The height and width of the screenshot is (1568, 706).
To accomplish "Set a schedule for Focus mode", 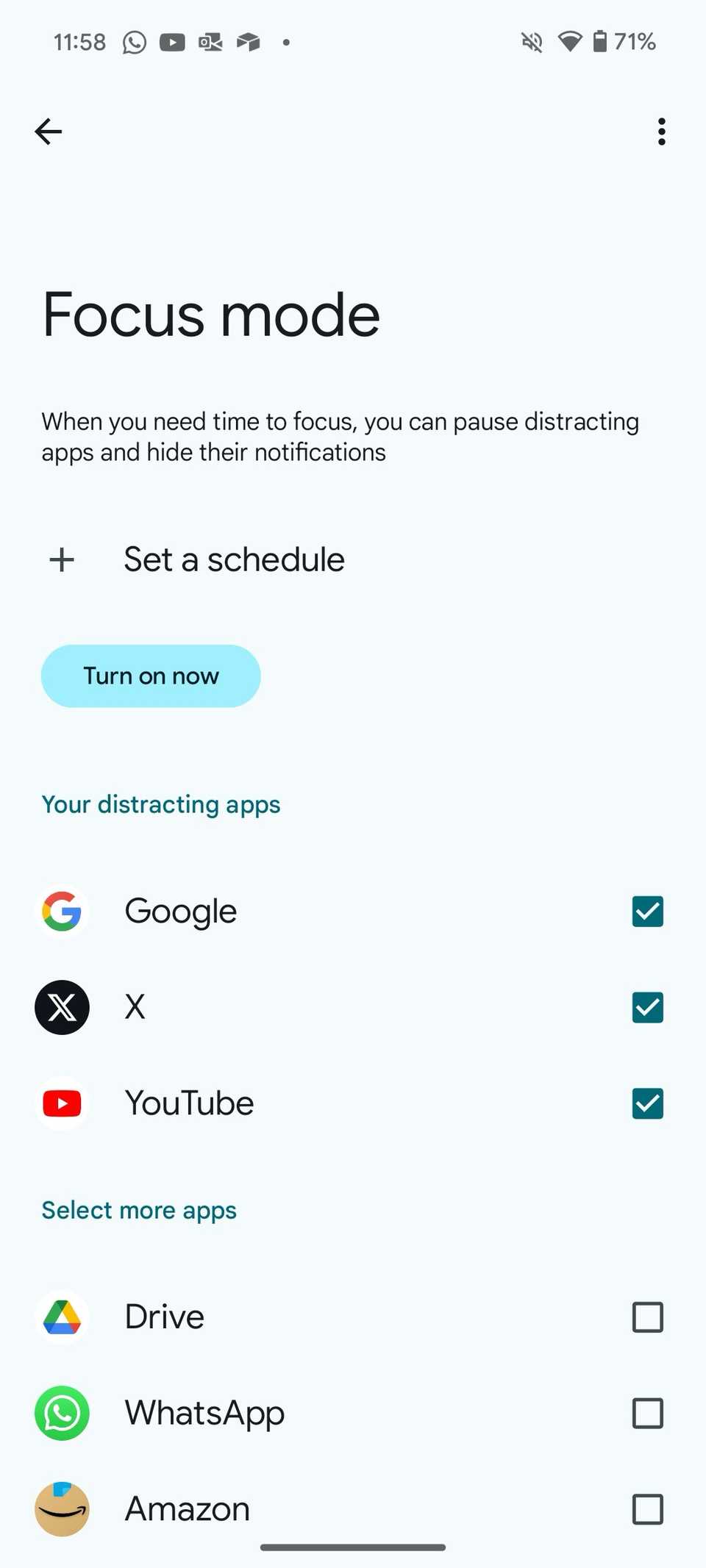I will click(233, 559).
